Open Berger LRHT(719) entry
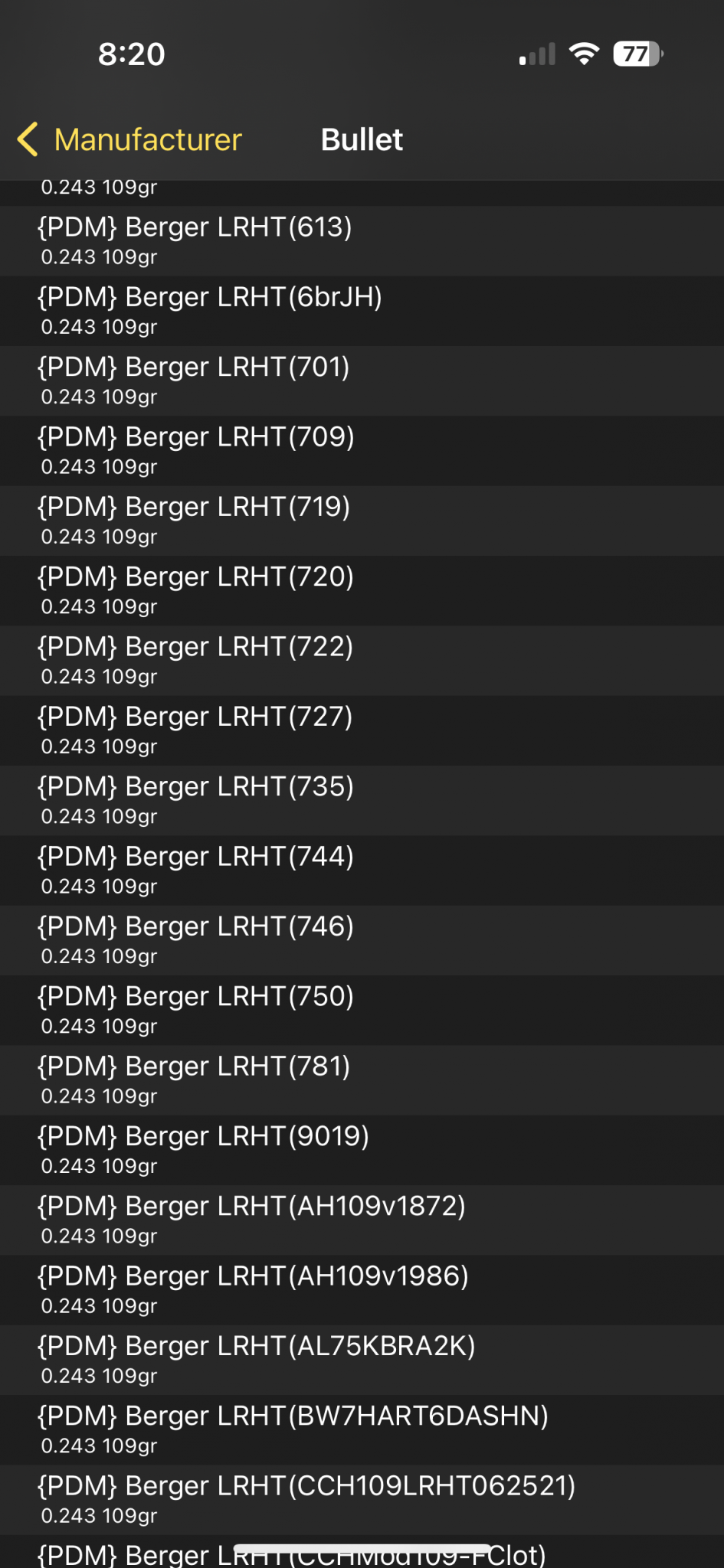The image size is (724, 1568). [x=362, y=521]
